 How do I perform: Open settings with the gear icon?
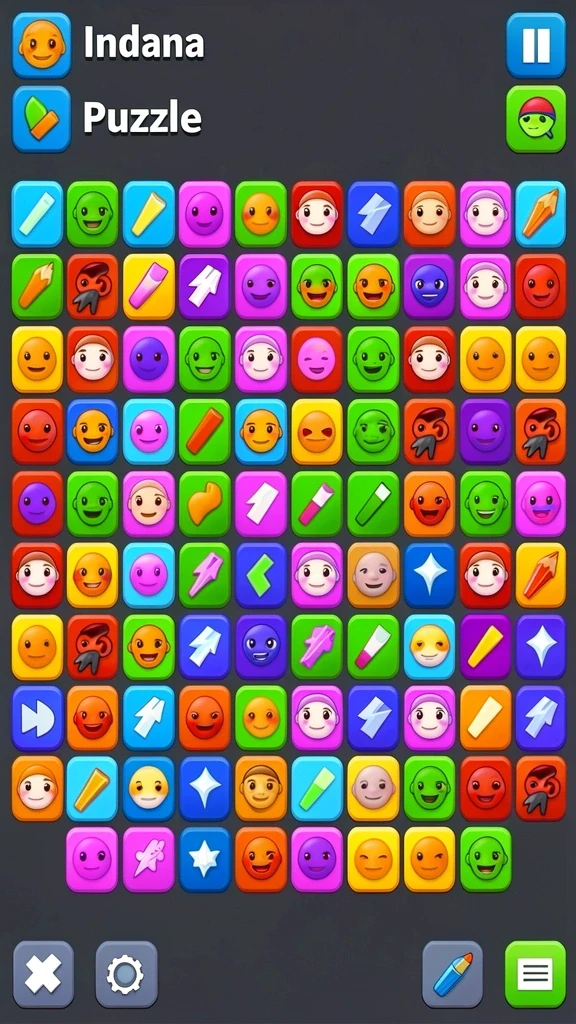[126, 974]
